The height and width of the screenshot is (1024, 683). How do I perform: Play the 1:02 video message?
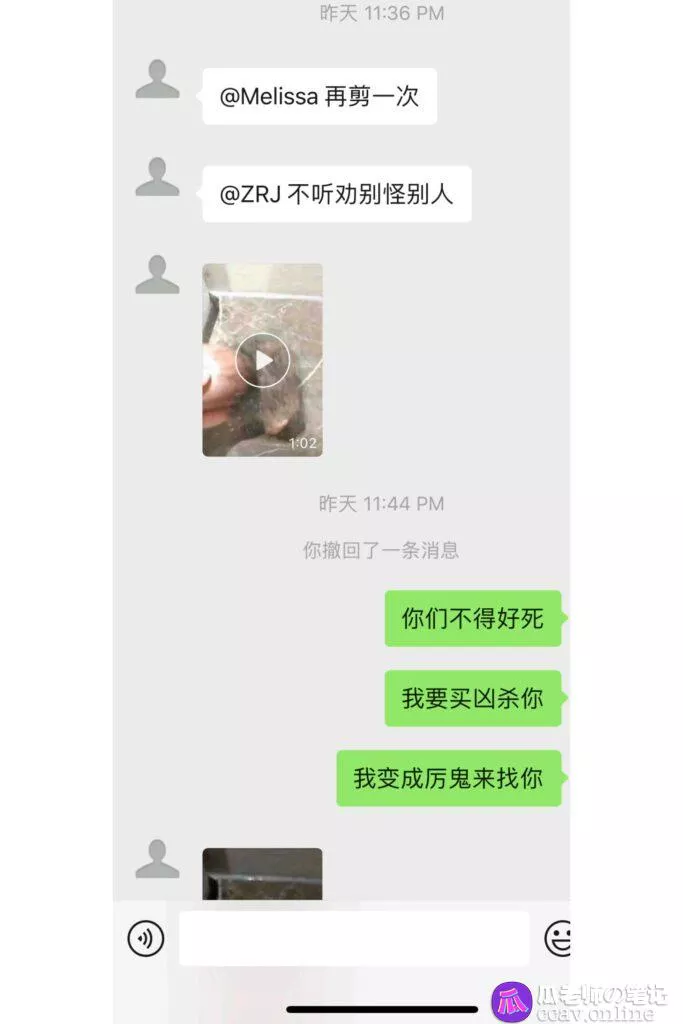tap(262, 360)
